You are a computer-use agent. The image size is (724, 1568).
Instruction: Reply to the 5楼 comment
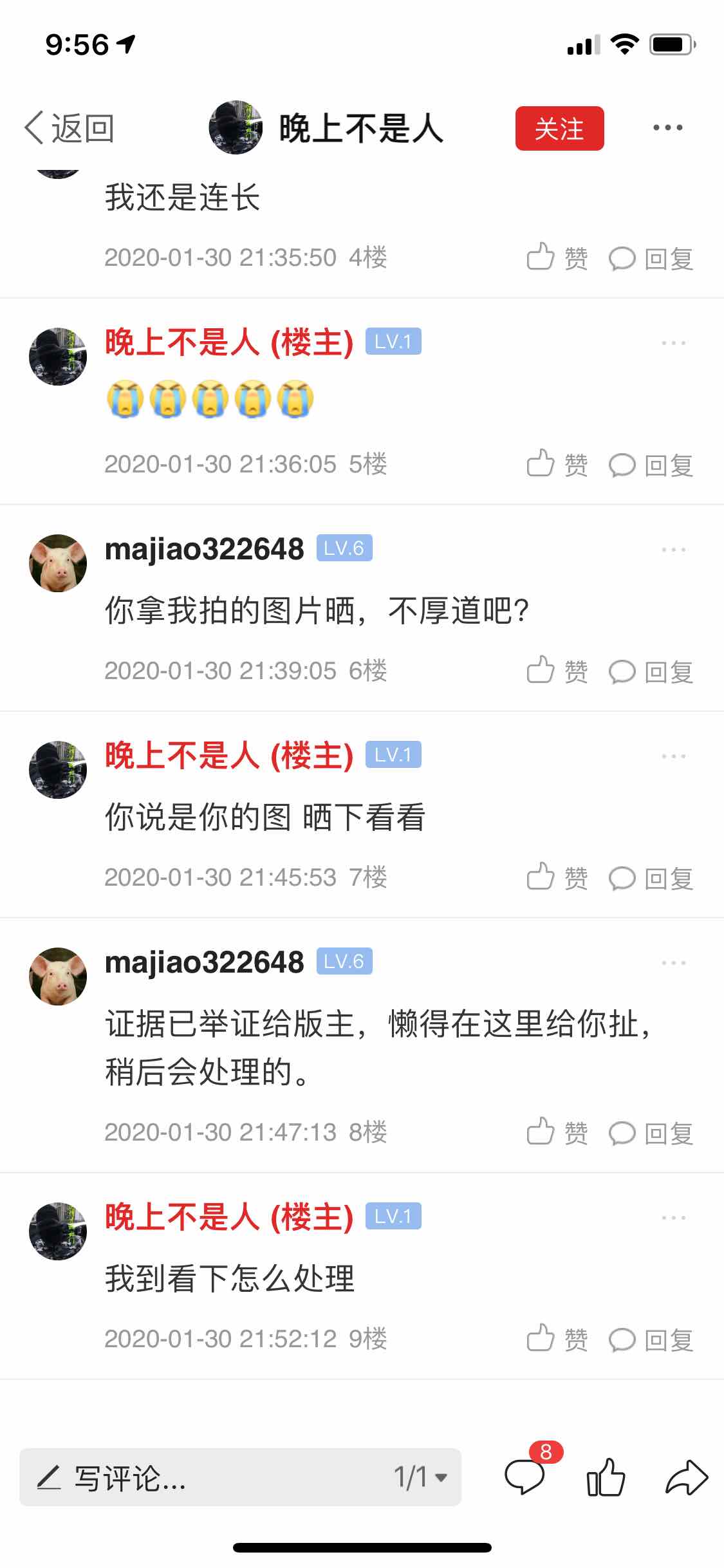pos(651,465)
